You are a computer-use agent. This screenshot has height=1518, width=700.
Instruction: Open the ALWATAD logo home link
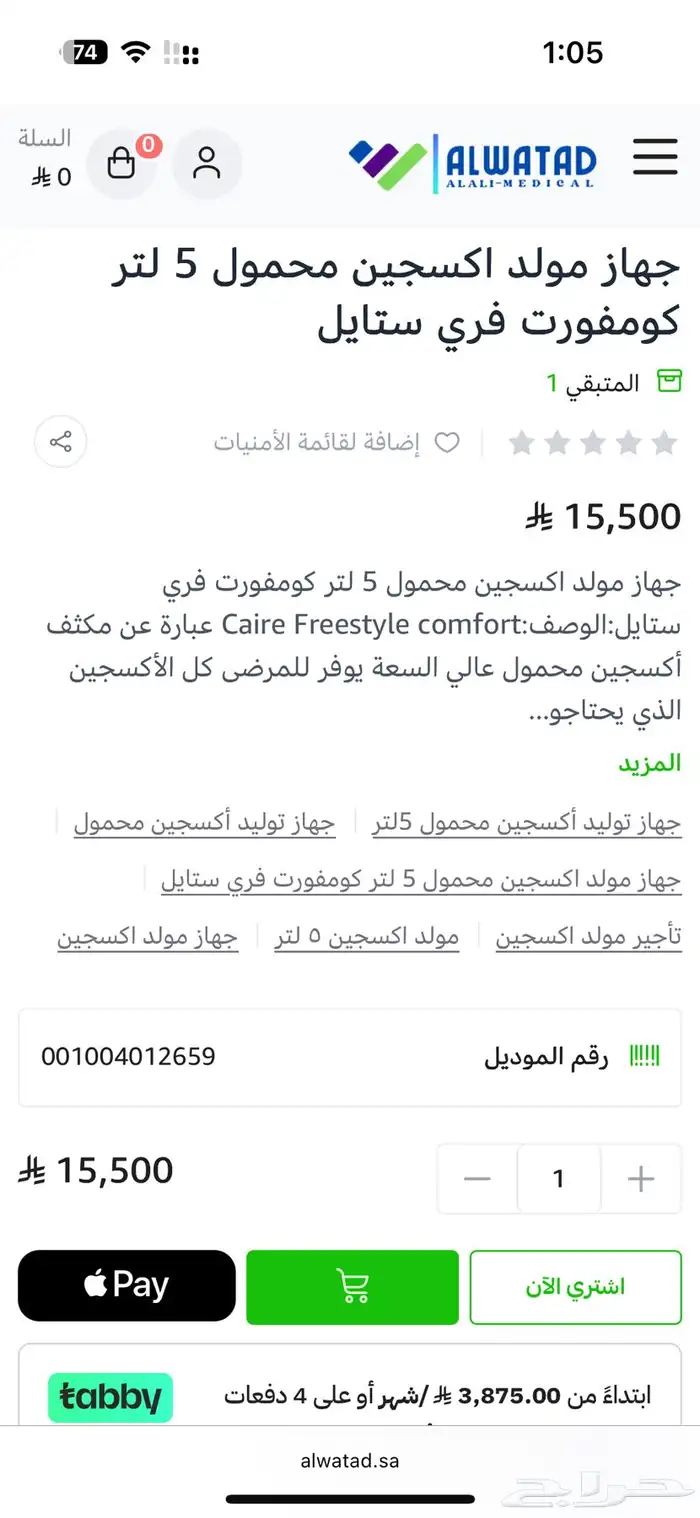coord(472,163)
